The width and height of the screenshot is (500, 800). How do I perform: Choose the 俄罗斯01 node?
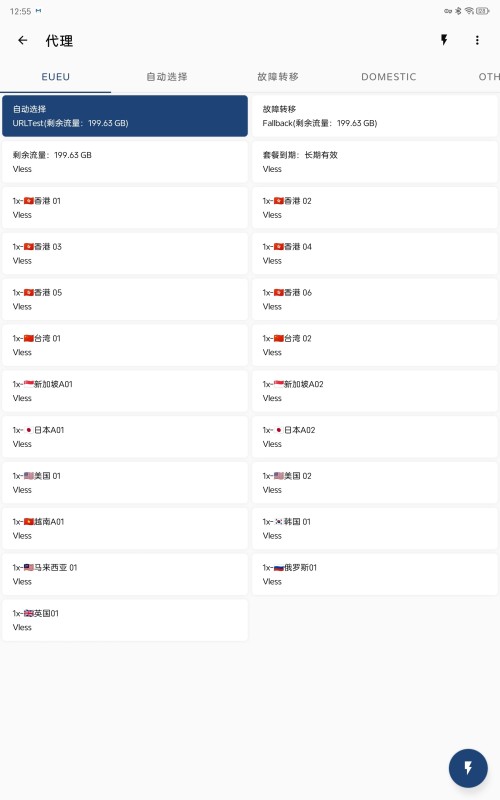374,575
